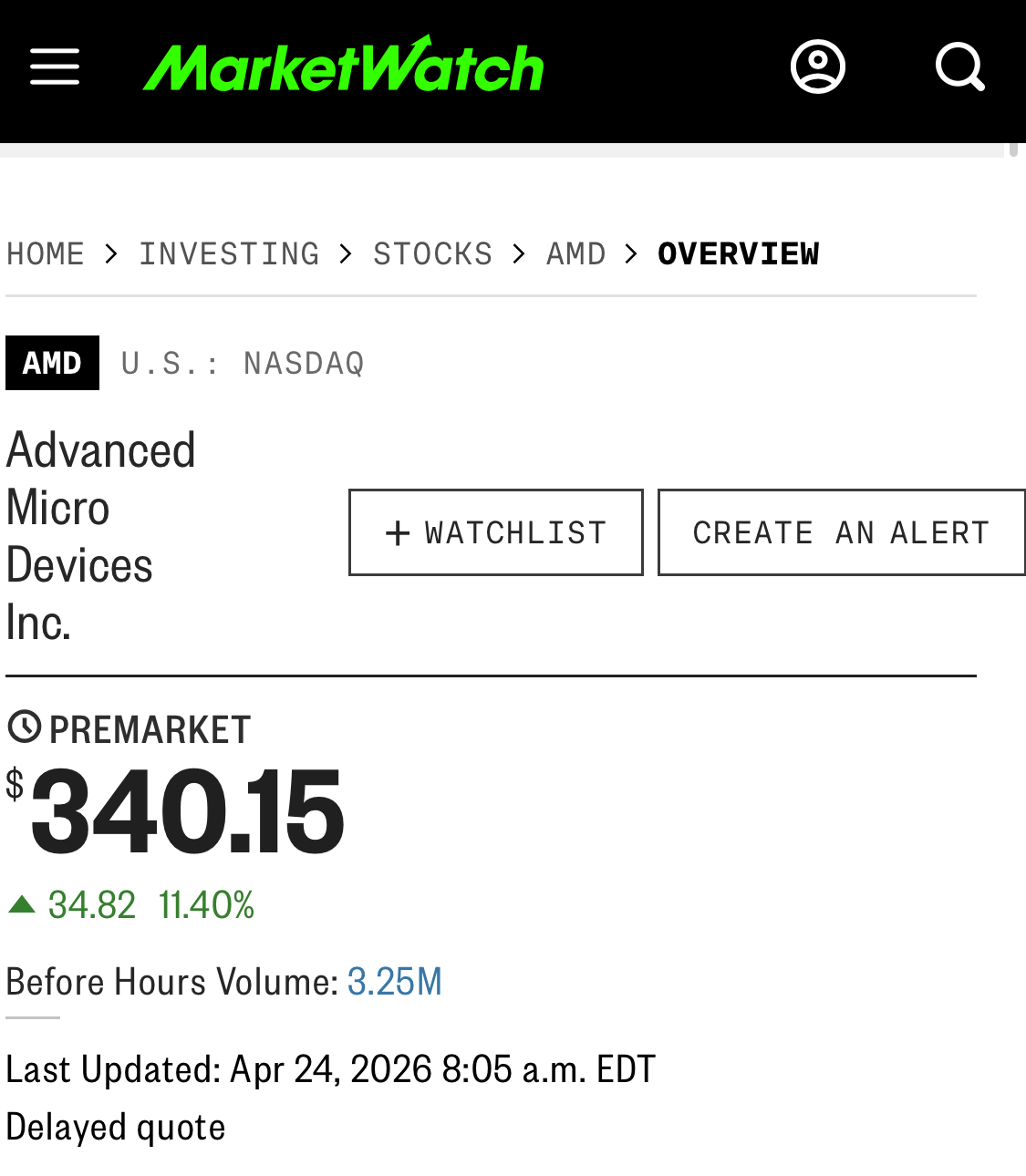Tap the MarketWatch logo to go home
This screenshot has width=1026, height=1176.
click(x=343, y=67)
